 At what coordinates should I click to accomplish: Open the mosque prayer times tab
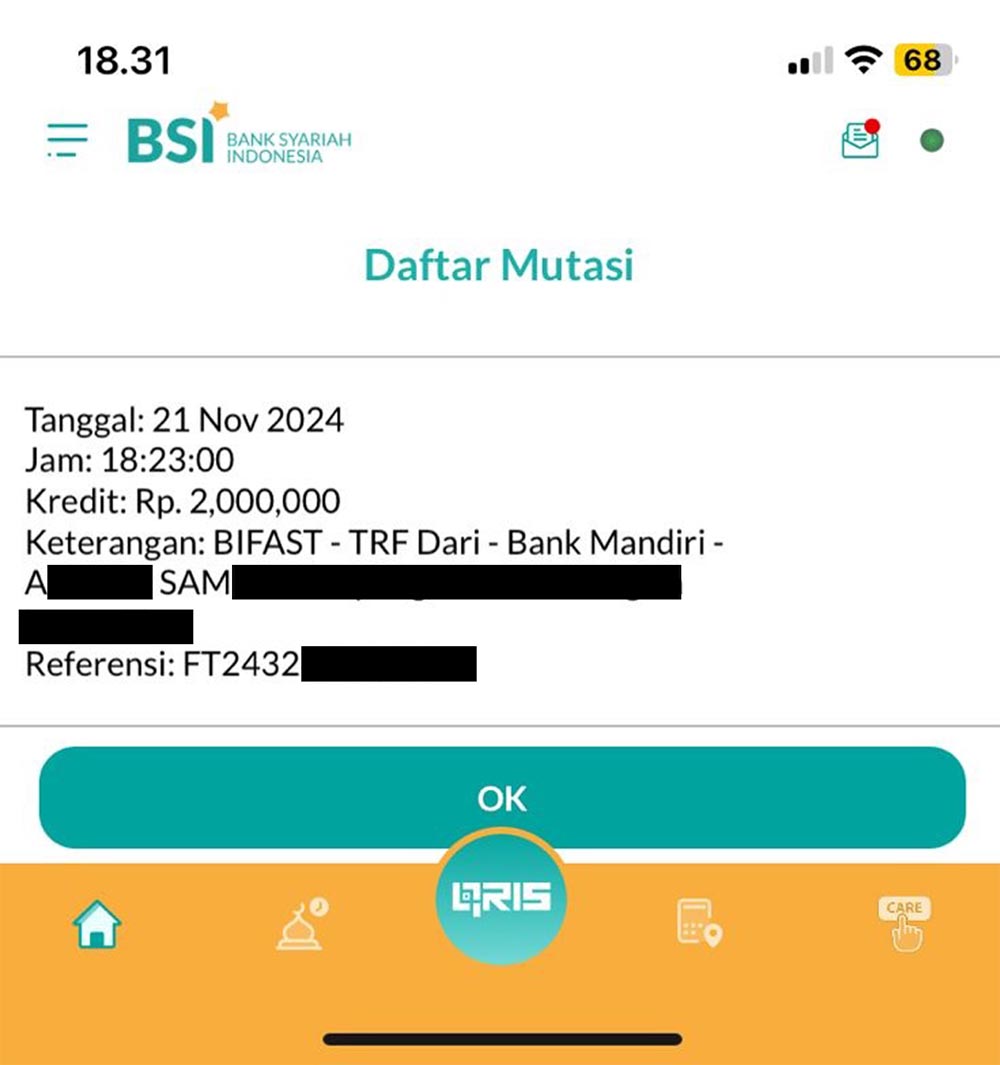[301, 923]
